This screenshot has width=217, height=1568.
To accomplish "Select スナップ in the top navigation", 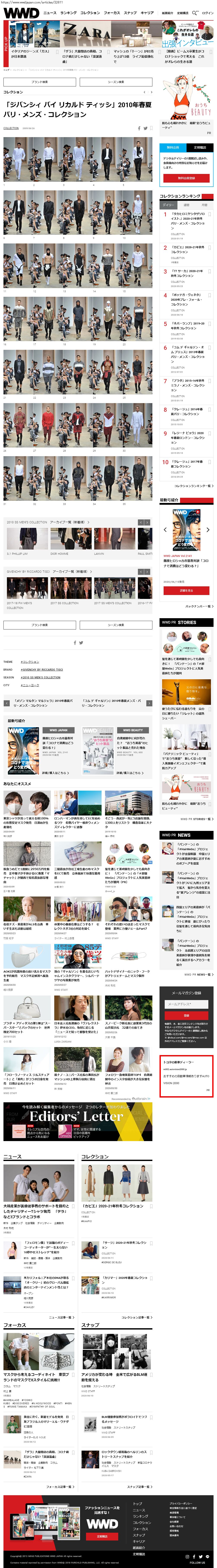I will click(130, 13).
